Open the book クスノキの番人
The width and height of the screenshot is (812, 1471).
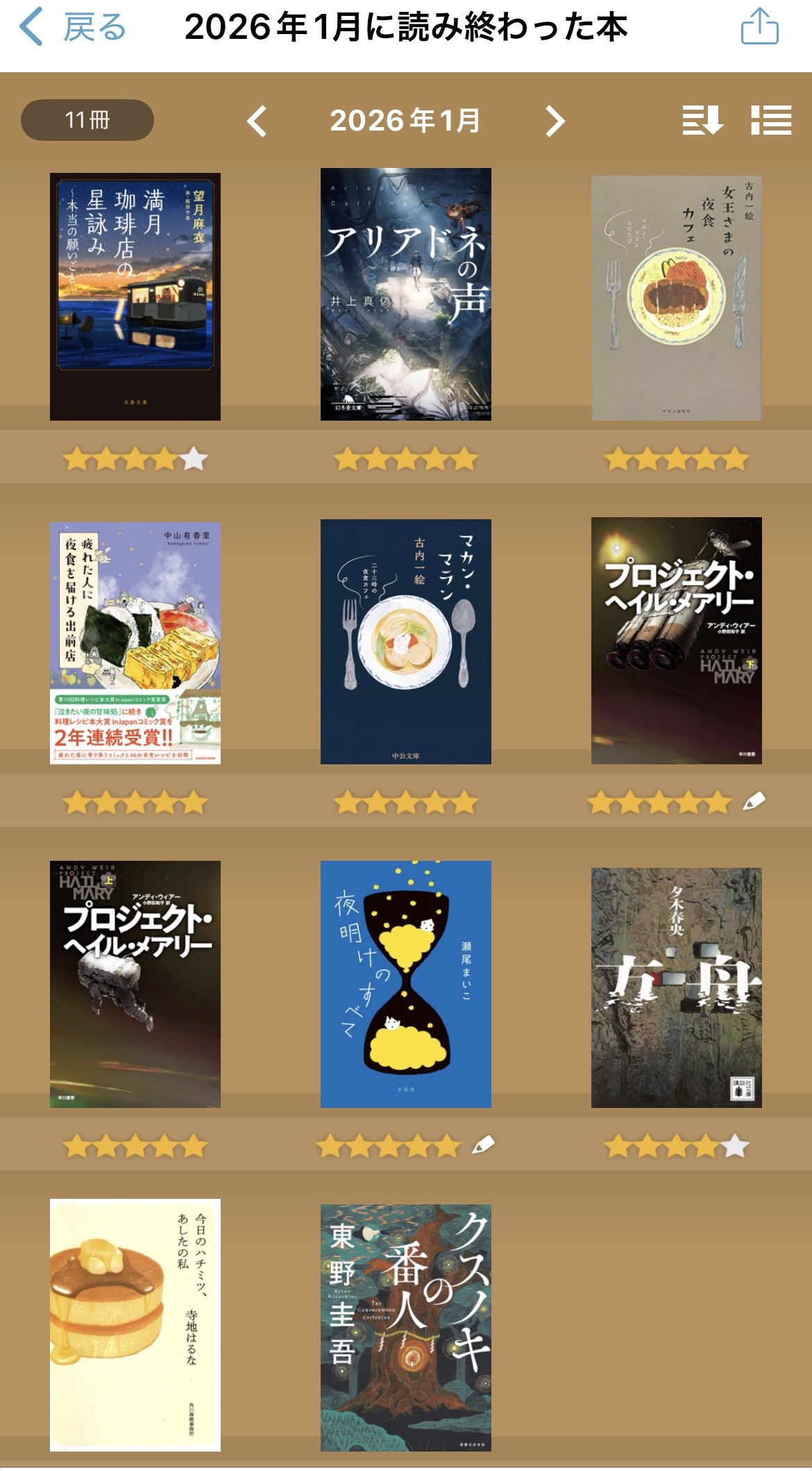[406, 1327]
